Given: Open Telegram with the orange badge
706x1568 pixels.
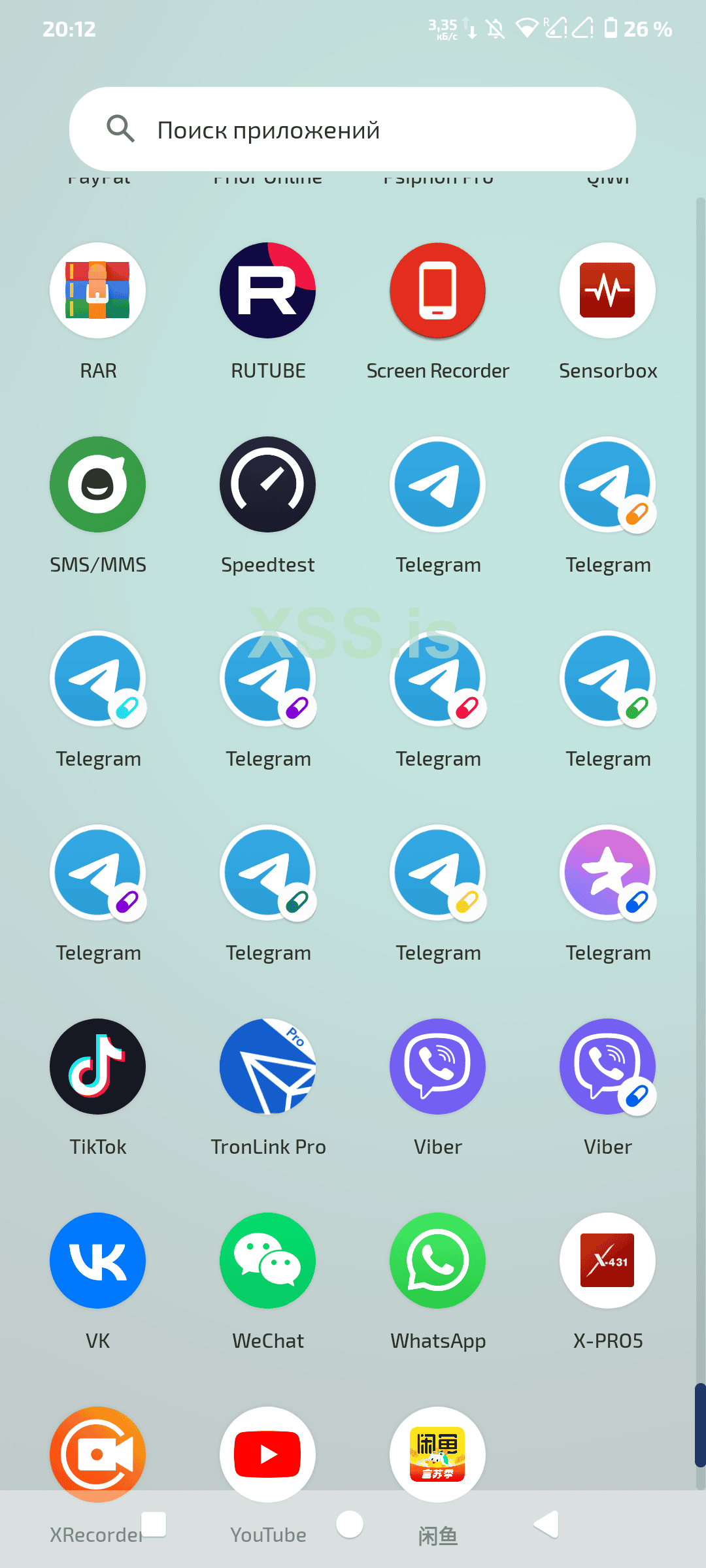Looking at the screenshot, I should tap(608, 485).
